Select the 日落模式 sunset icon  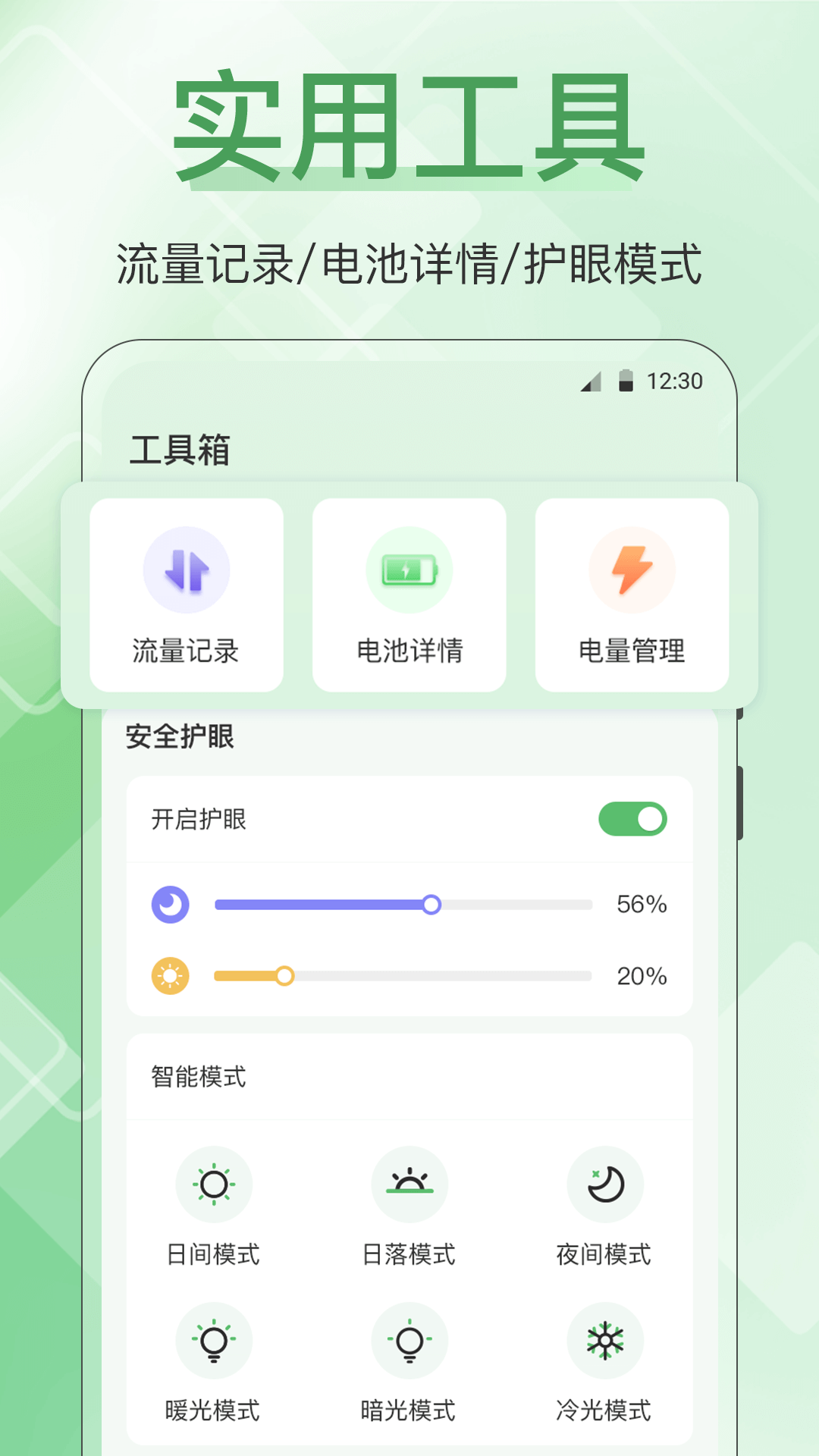[x=409, y=1185]
